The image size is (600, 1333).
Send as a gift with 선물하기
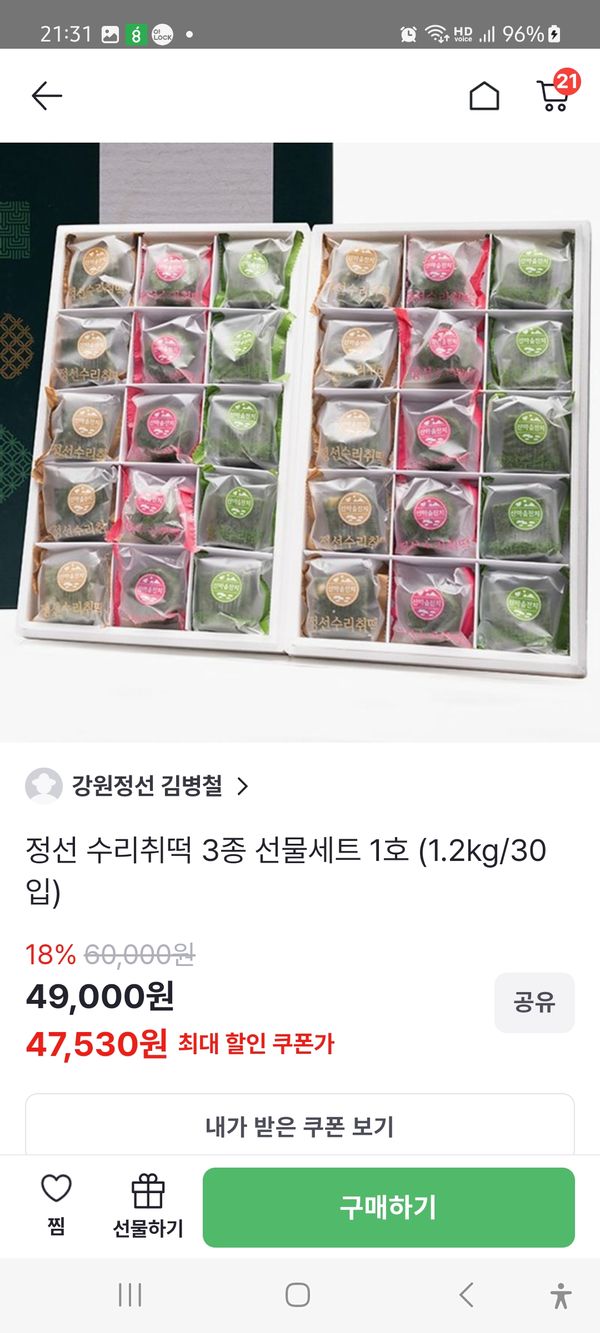click(148, 1206)
